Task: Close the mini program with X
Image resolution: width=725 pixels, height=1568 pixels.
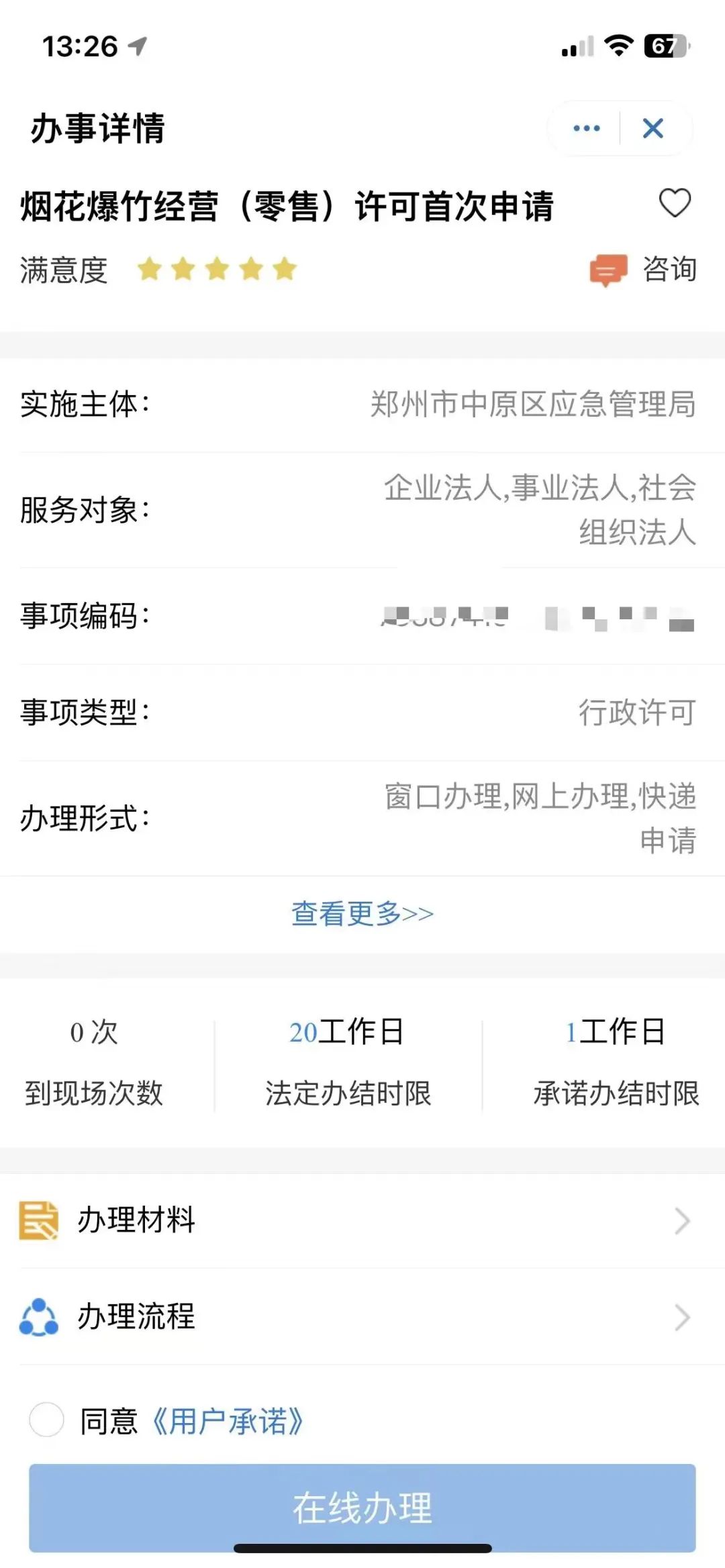Action: (x=652, y=128)
